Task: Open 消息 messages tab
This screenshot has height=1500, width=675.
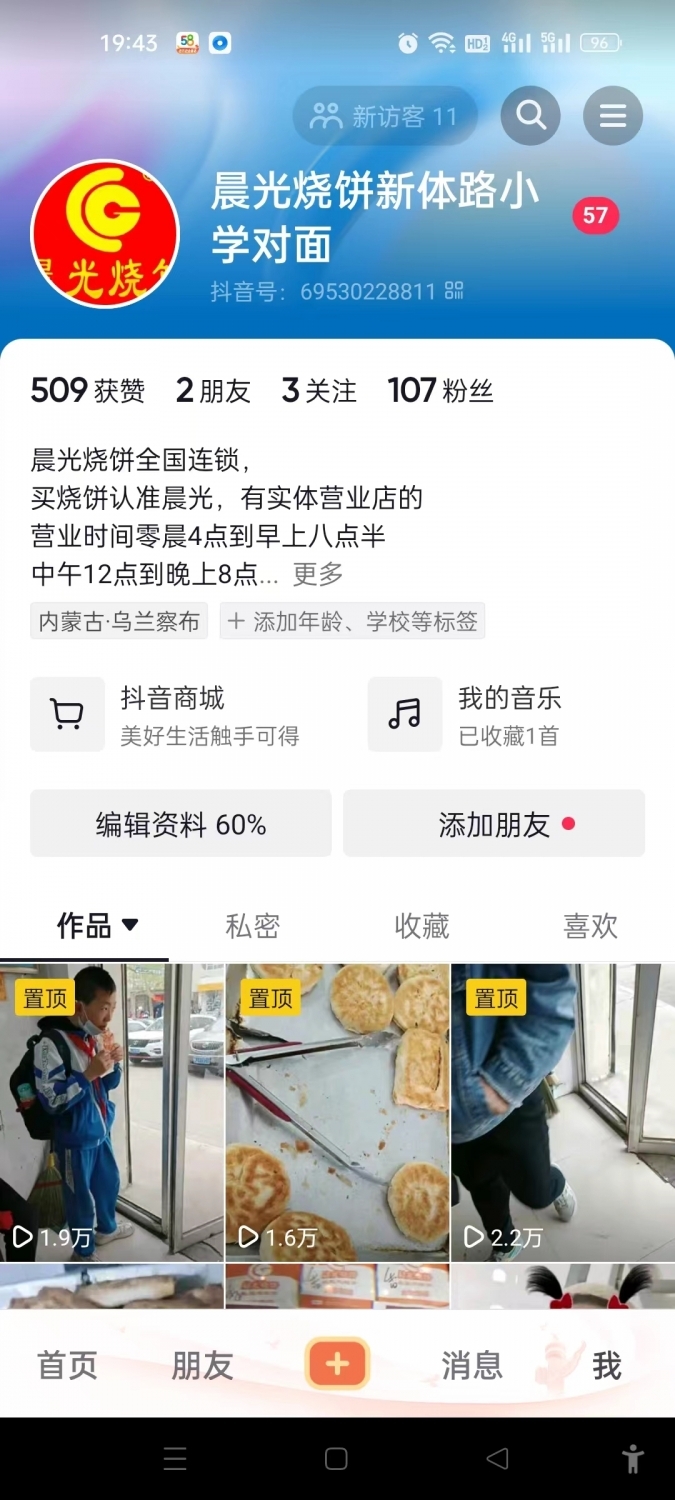Action: coord(472,1365)
